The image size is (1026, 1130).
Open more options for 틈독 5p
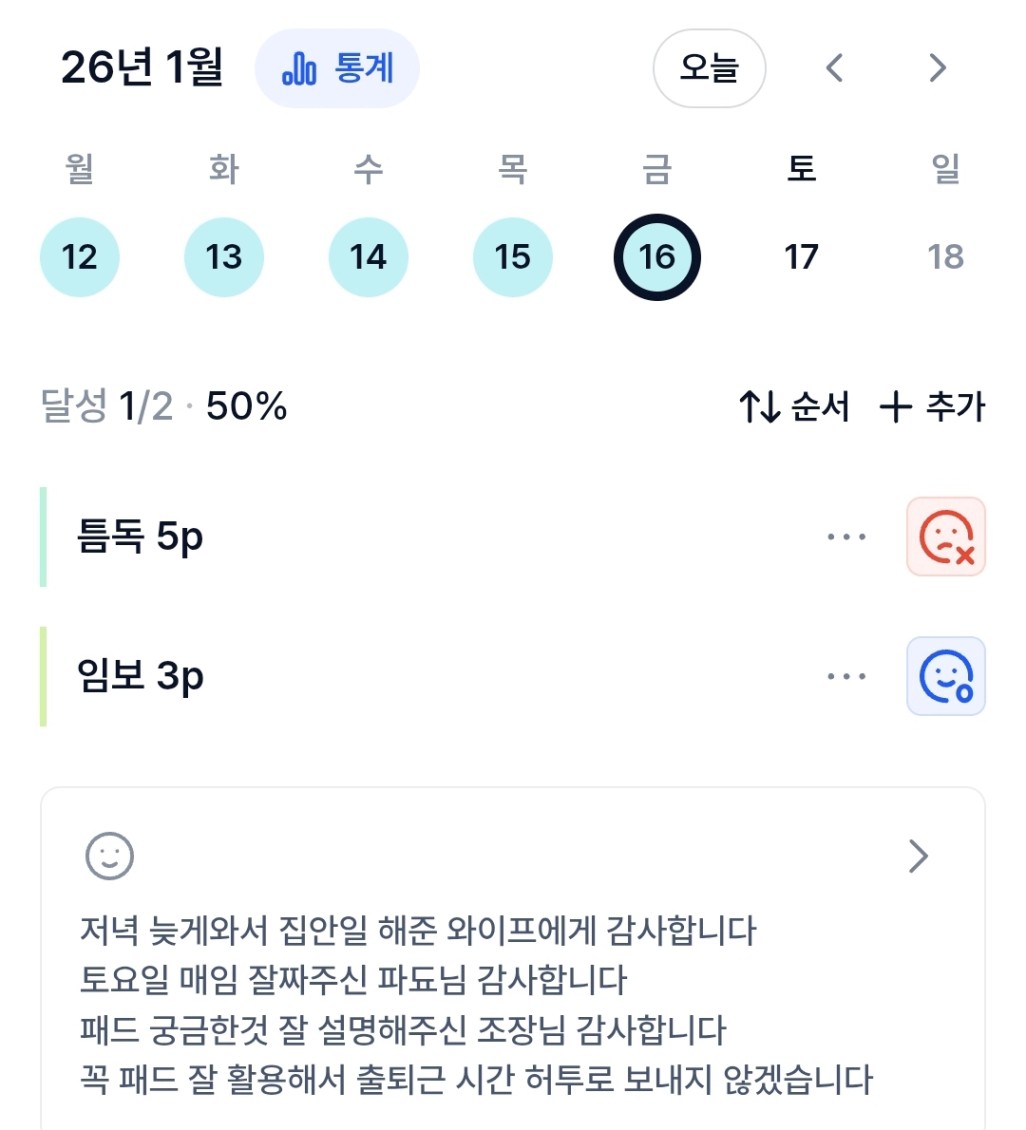[847, 537]
